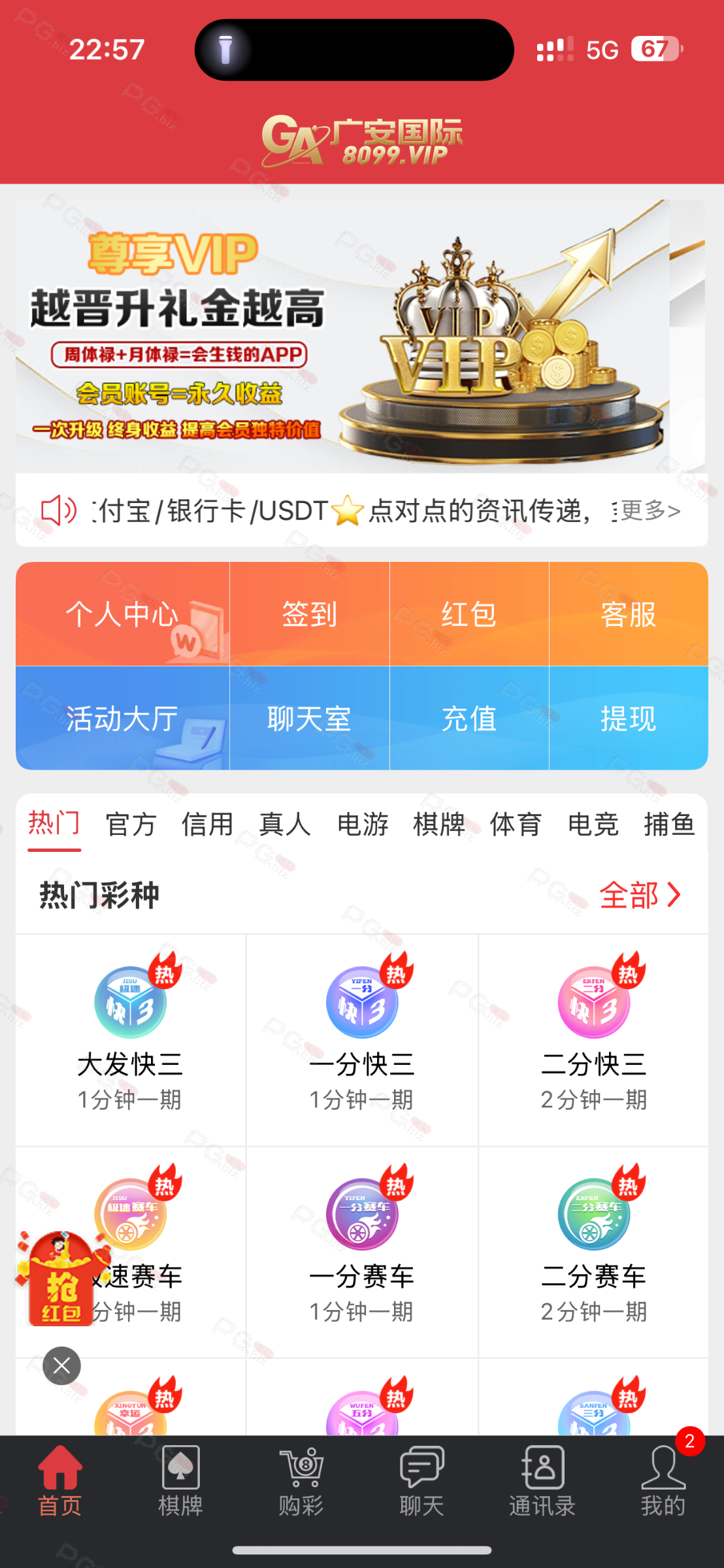This screenshot has height=1568, width=724.
Task: Switch to the 官方 category tab
Action: pyautogui.click(x=131, y=825)
